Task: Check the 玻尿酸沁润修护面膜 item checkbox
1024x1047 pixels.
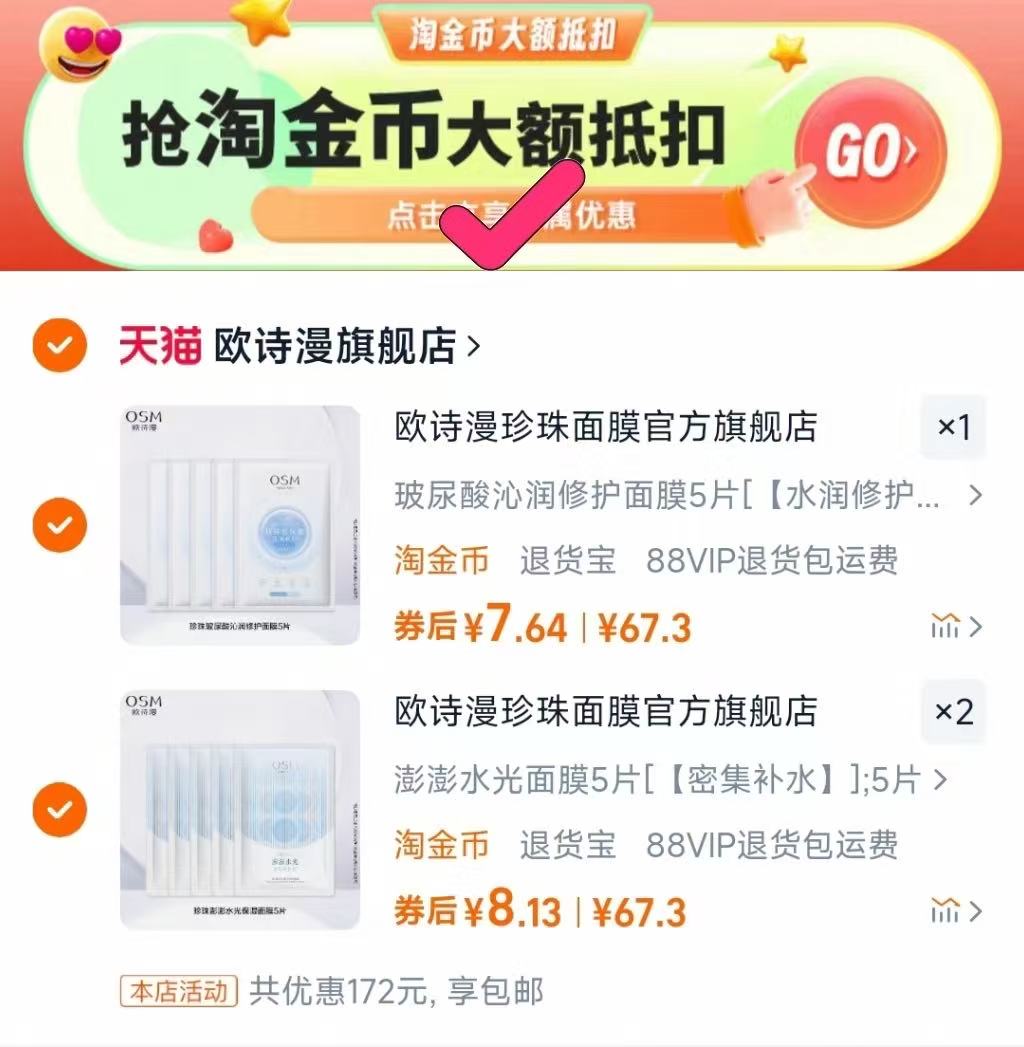Action: coord(59,525)
